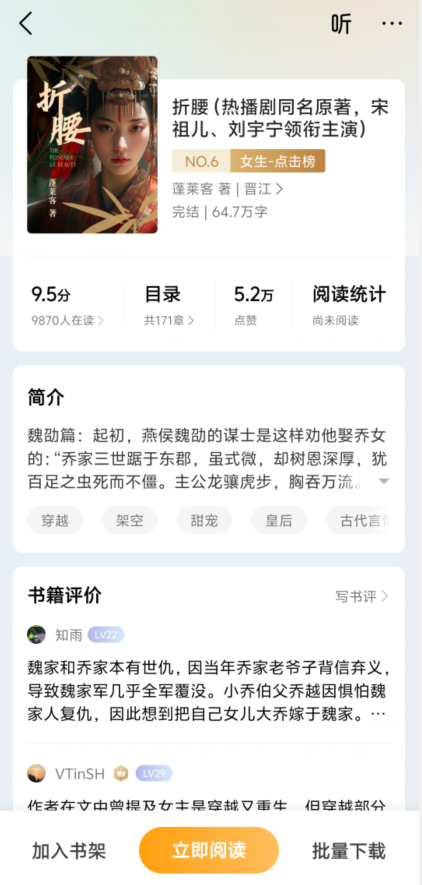Viewport: 422px width, 885px height.
Task: Open the 折腰 book cover image
Action: pyautogui.click(x=93, y=144)
